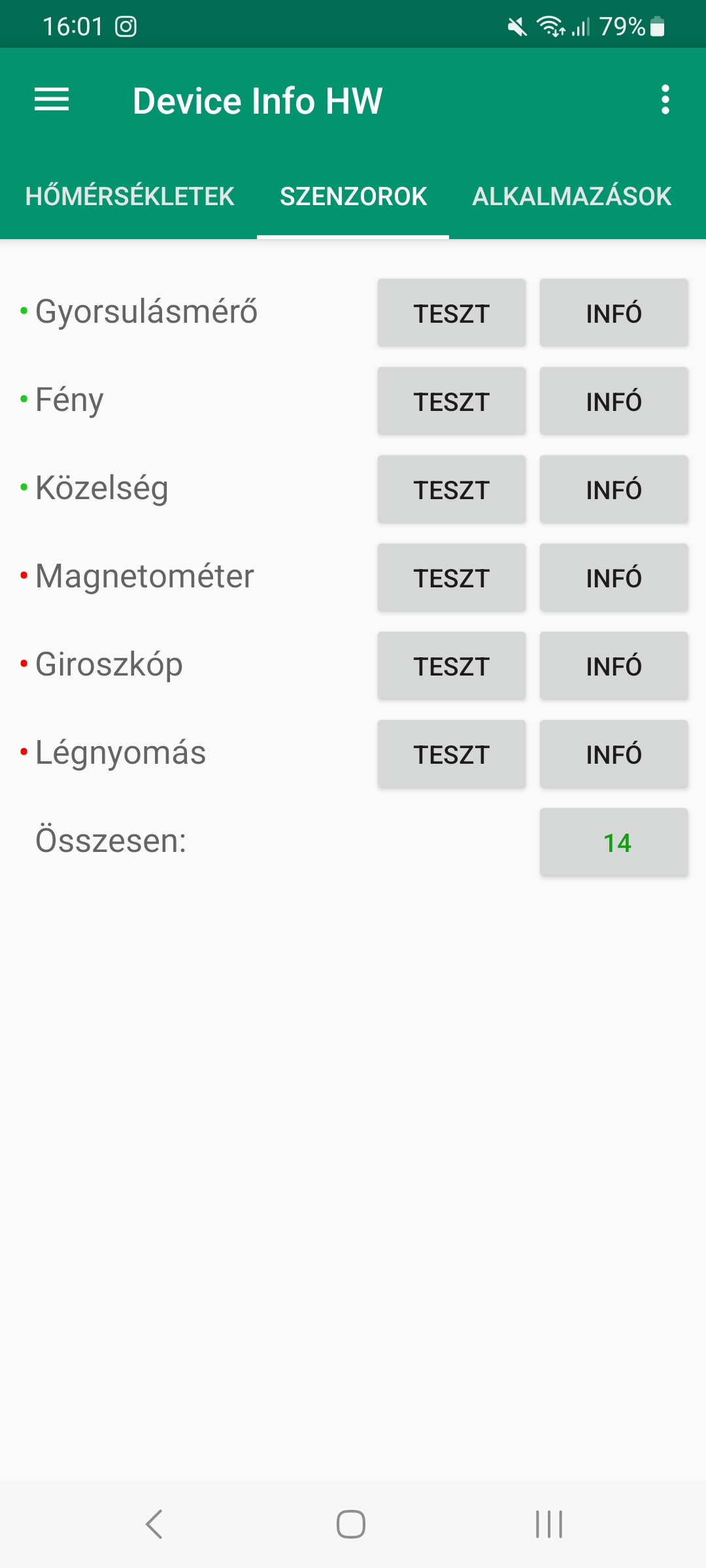
Task: Show Giroszkóp INFÓ
Action: click(x=614, y=666)
